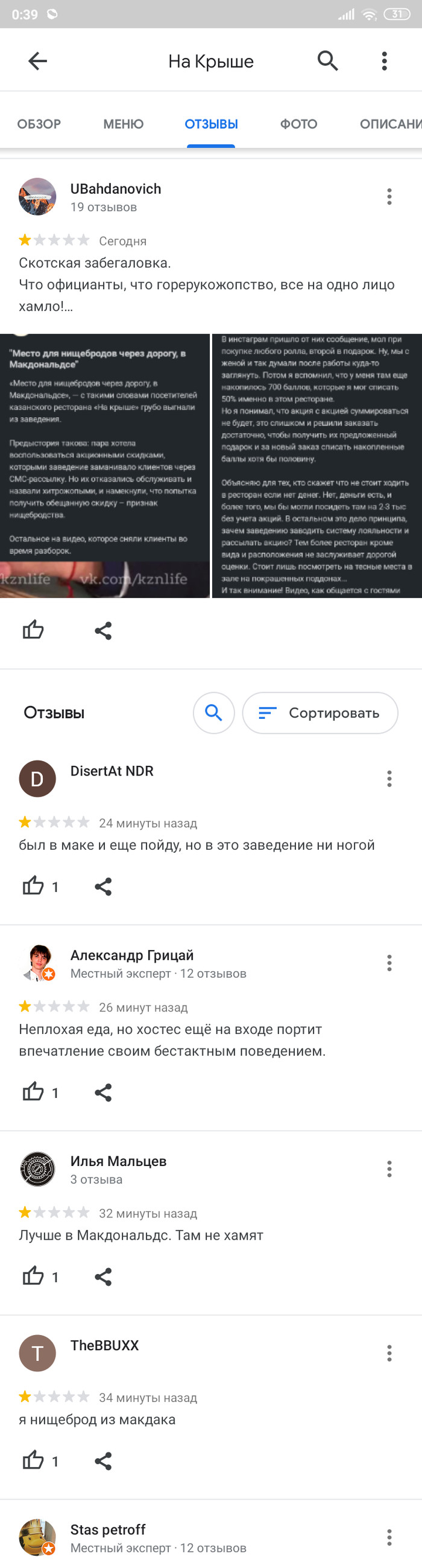
Task: Go back from На Крыше page
Action: pyautogui.click(x=38, y=61)
